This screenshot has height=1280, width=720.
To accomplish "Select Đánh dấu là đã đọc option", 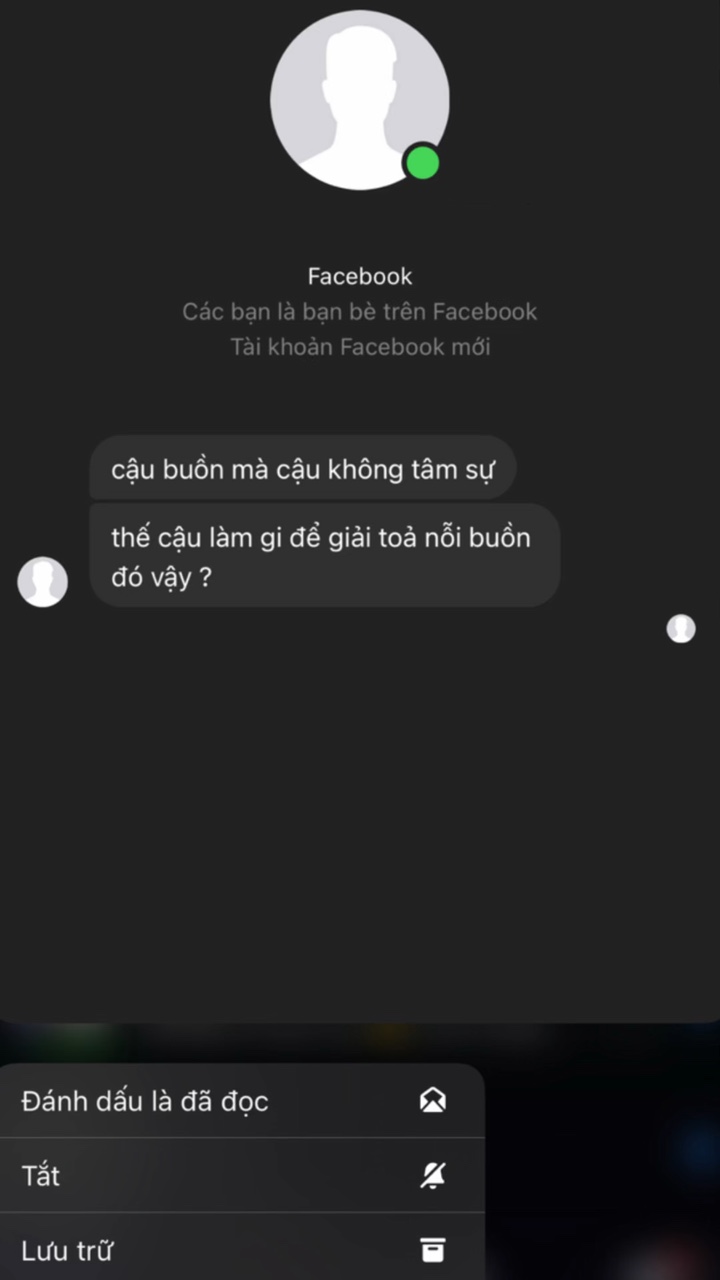I will click(x=242, y=1101).
